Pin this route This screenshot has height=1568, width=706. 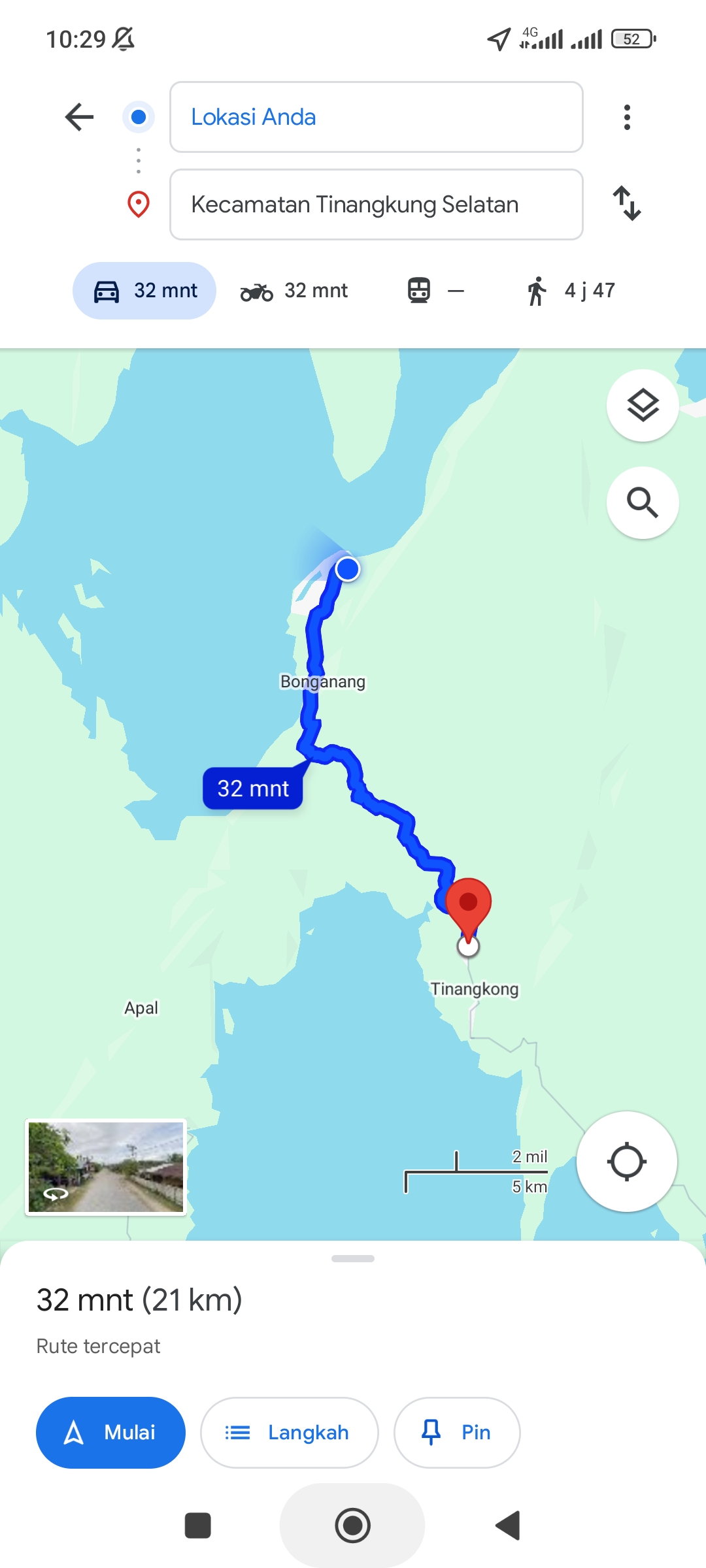click(457, 1433)
